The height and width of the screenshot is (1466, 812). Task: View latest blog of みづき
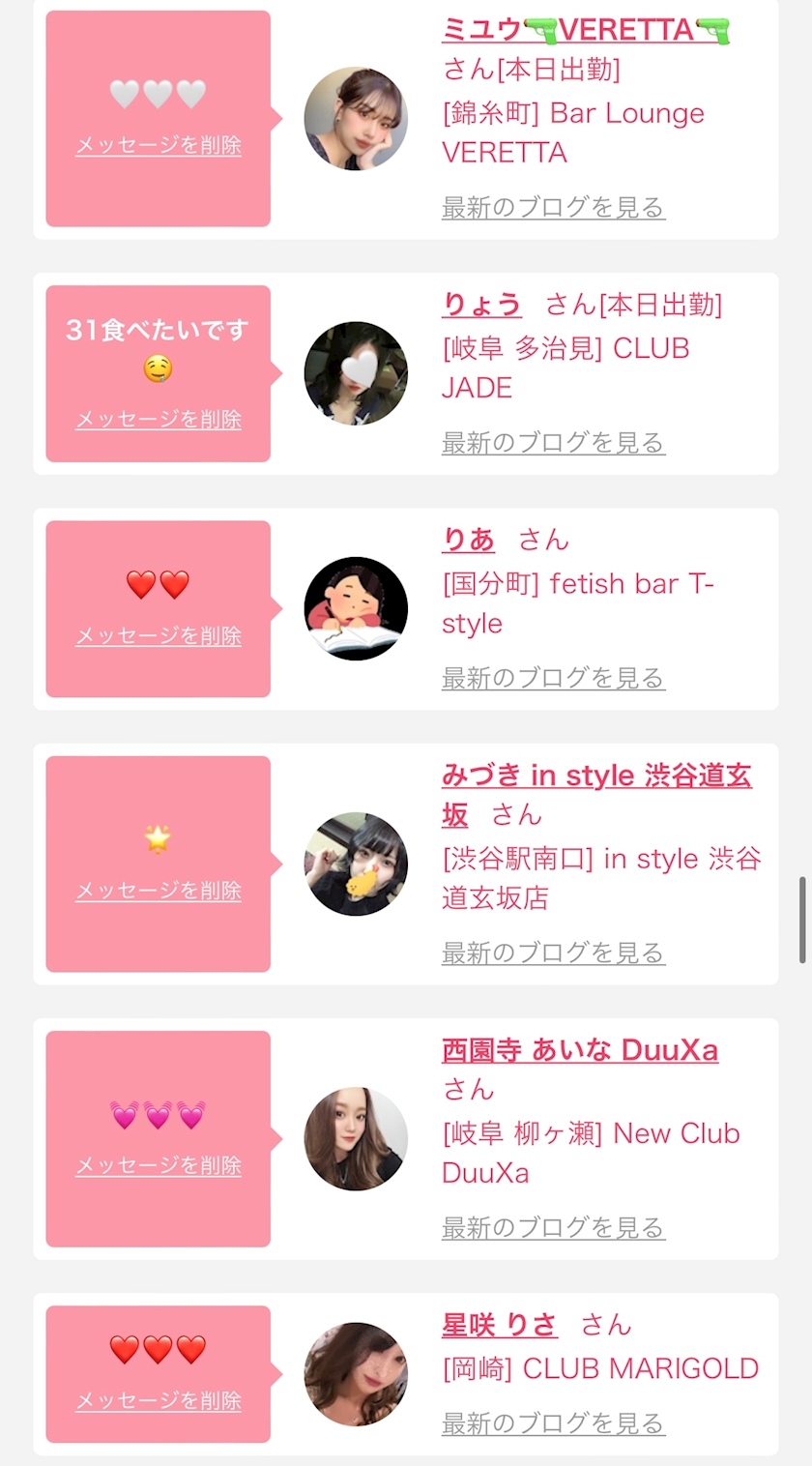(x=553, y=953)
